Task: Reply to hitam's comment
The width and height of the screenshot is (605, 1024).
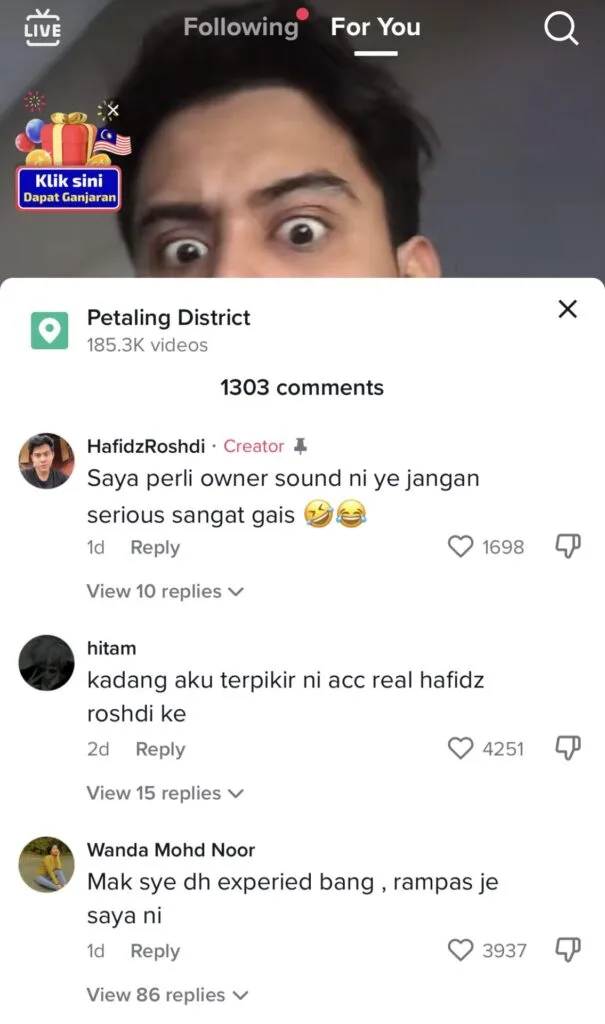Action: tap(160, 749)
